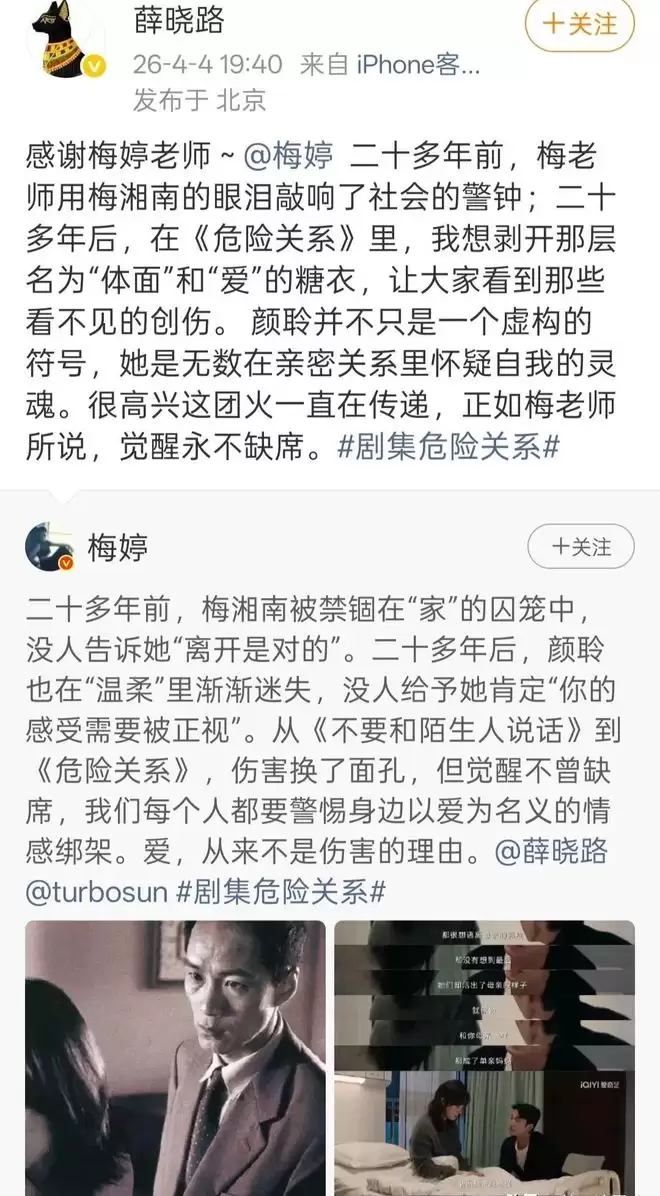Open the reposted 梅婷 post card

[330, 720]
